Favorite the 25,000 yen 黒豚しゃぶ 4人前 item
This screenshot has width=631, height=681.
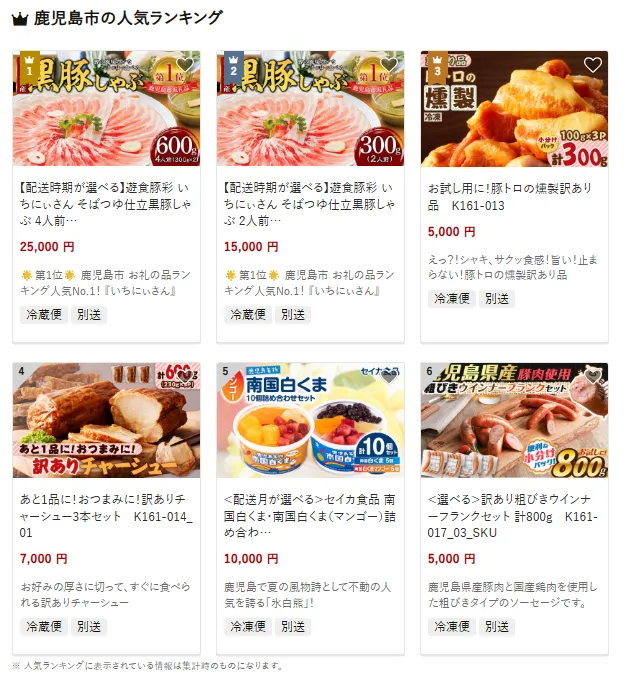click(x=185, y=65)
